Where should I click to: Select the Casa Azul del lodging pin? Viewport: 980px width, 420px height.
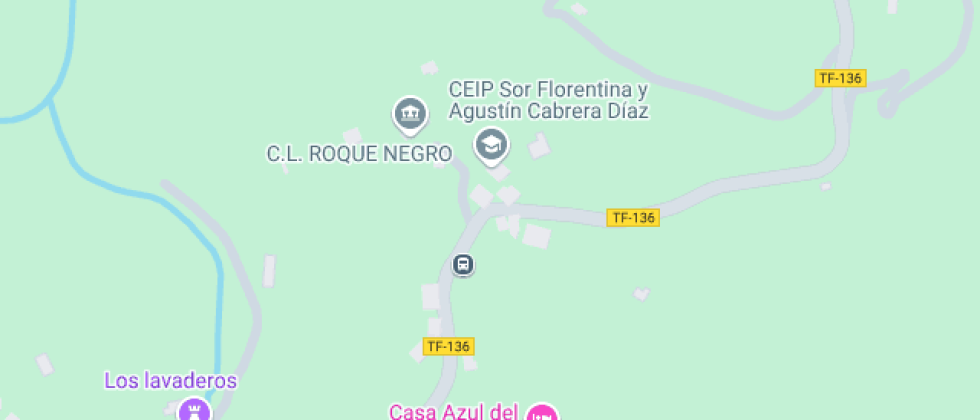(x=541, y=412)
